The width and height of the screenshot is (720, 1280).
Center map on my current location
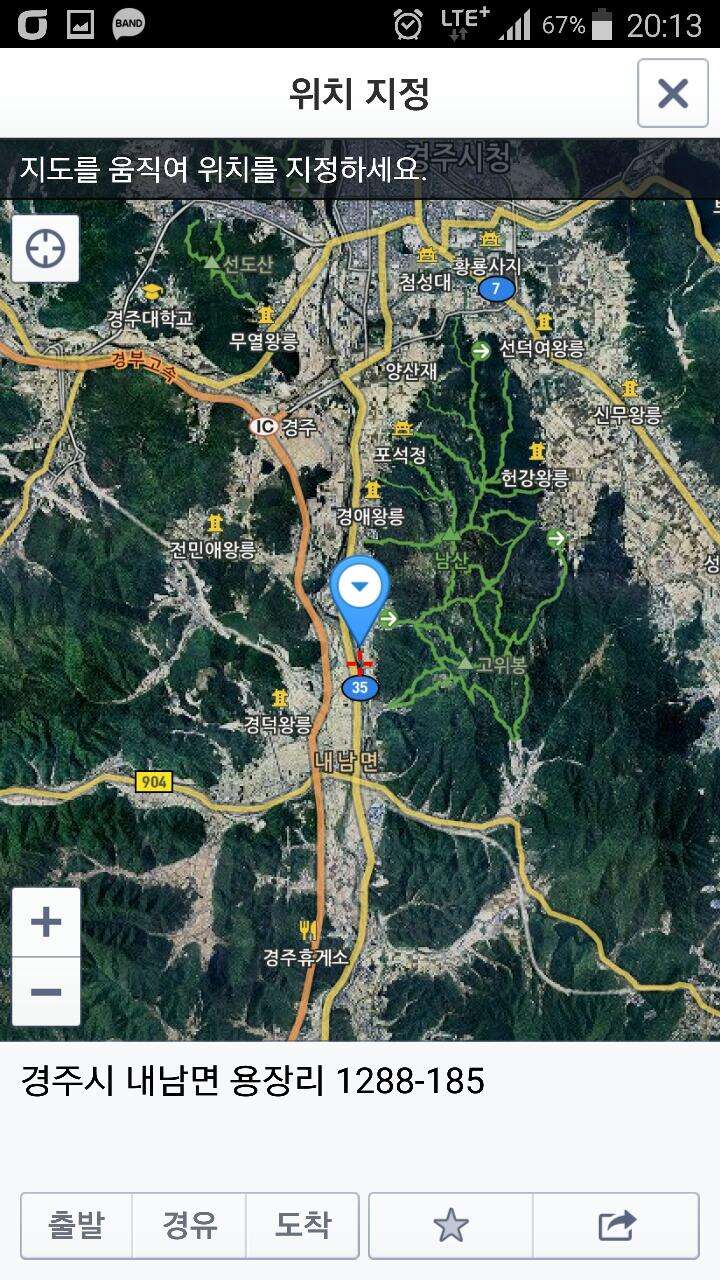pos(46,248)
